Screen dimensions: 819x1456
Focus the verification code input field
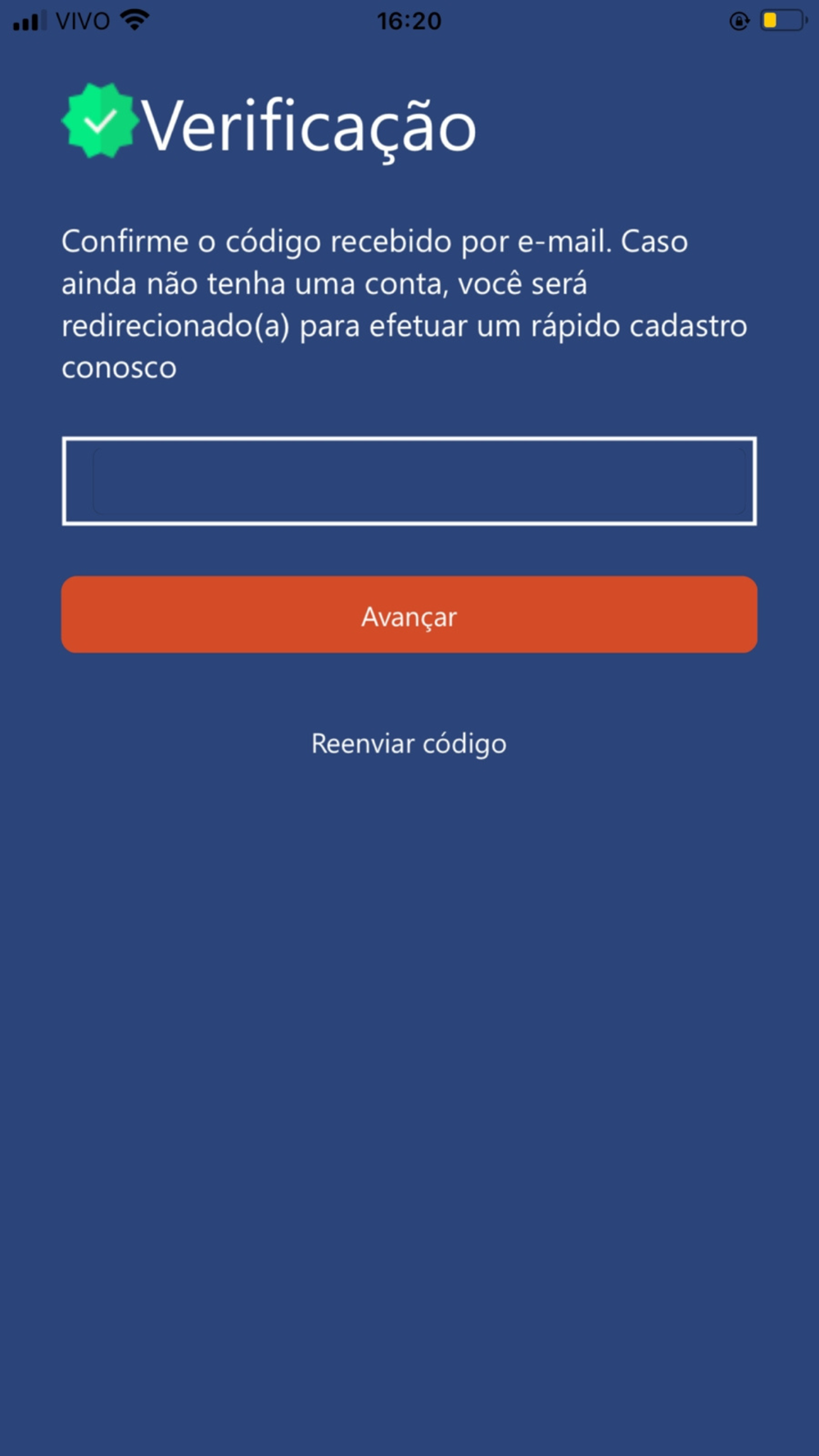[x=409, y=481]
